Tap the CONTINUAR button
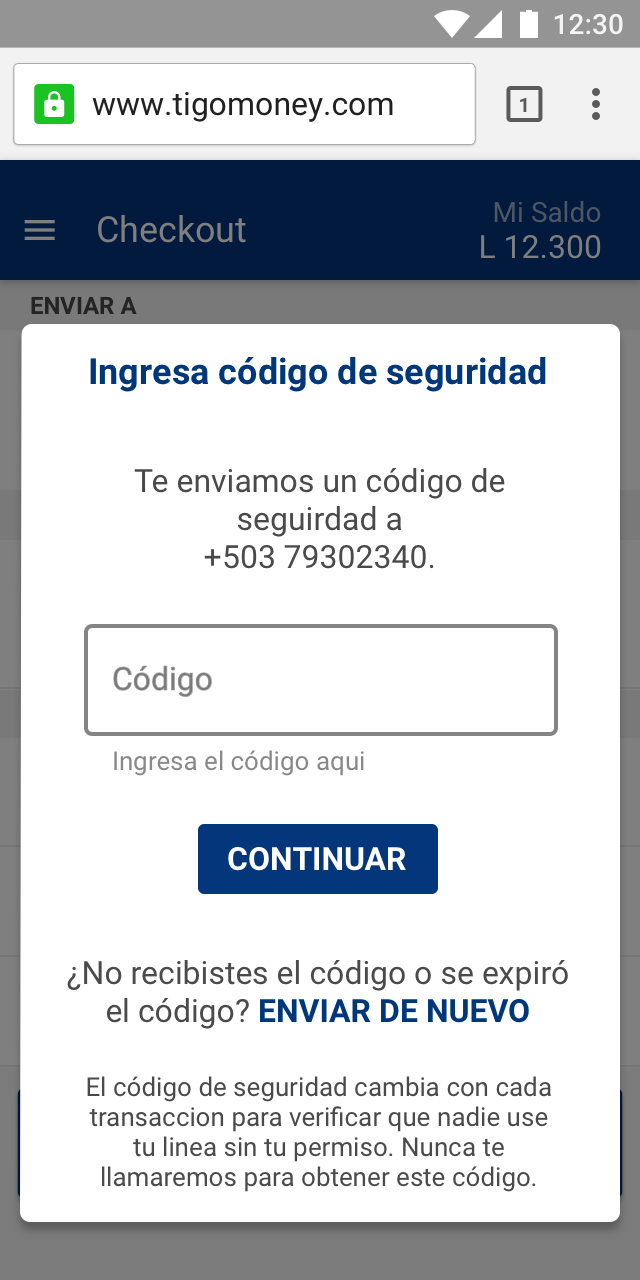Screen dimensions: 640x1280 pos(318,859)
